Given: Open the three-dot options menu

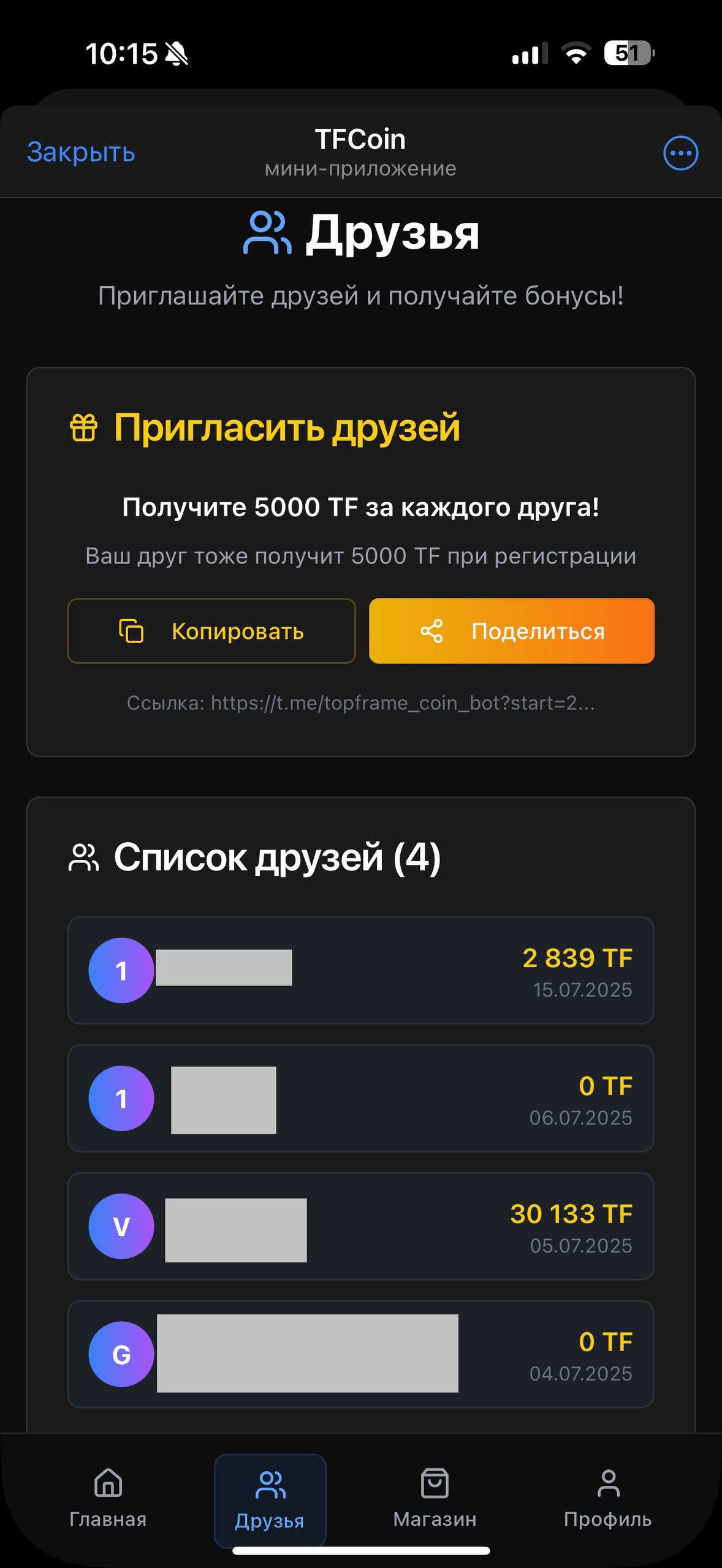Looking at the screenshot, I should [x=680, y=153].
